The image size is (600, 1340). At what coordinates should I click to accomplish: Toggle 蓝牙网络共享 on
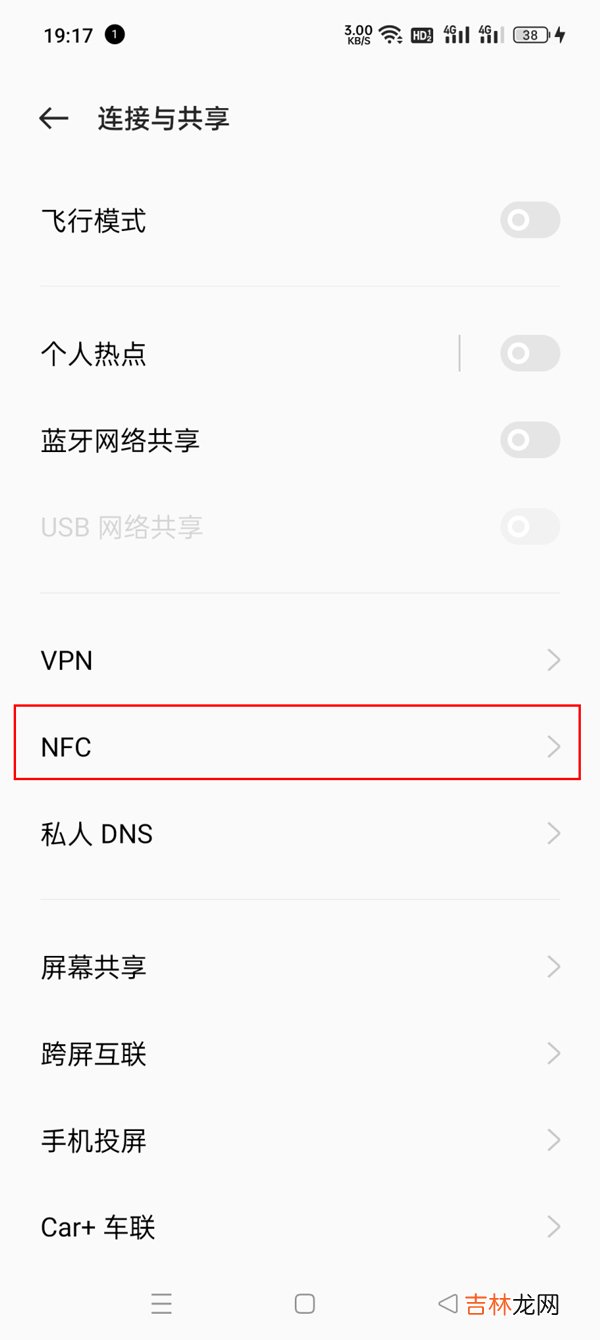click(529, 440)
